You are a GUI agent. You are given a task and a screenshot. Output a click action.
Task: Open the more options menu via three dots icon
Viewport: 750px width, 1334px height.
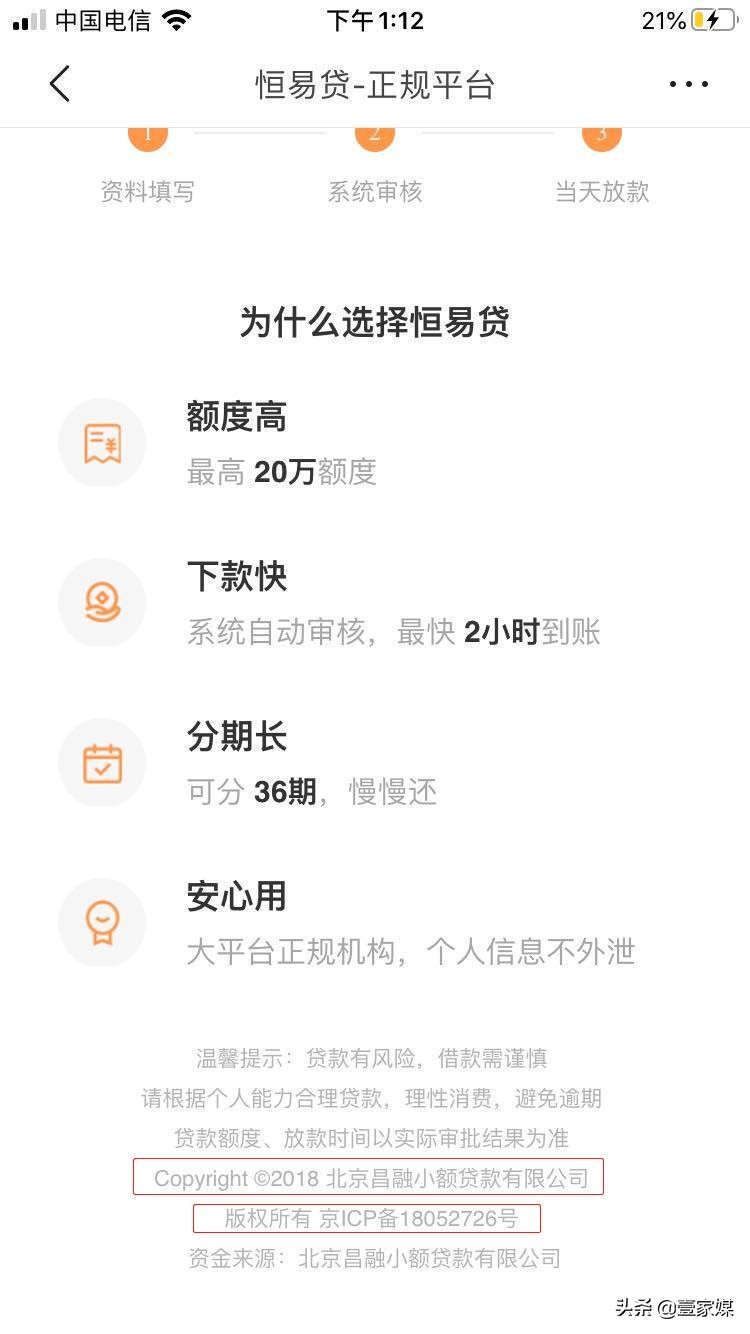pyautogui.click(x=687, y=84)
